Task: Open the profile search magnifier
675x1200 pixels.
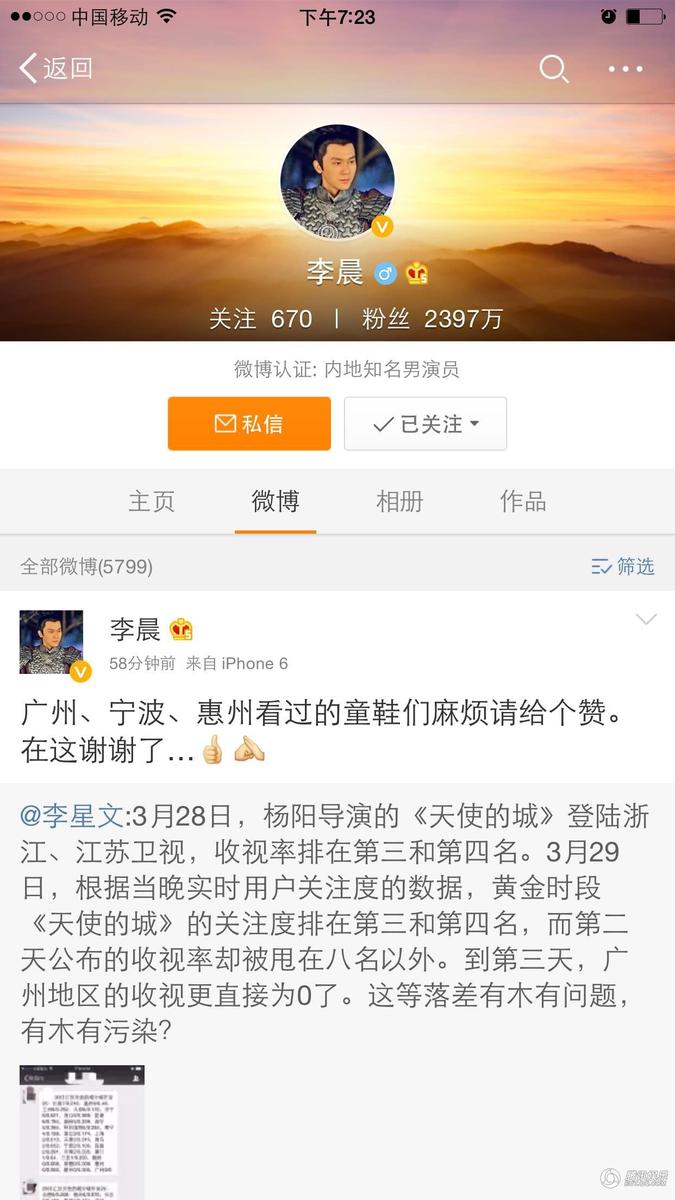Action: click(x=553, y=68)
